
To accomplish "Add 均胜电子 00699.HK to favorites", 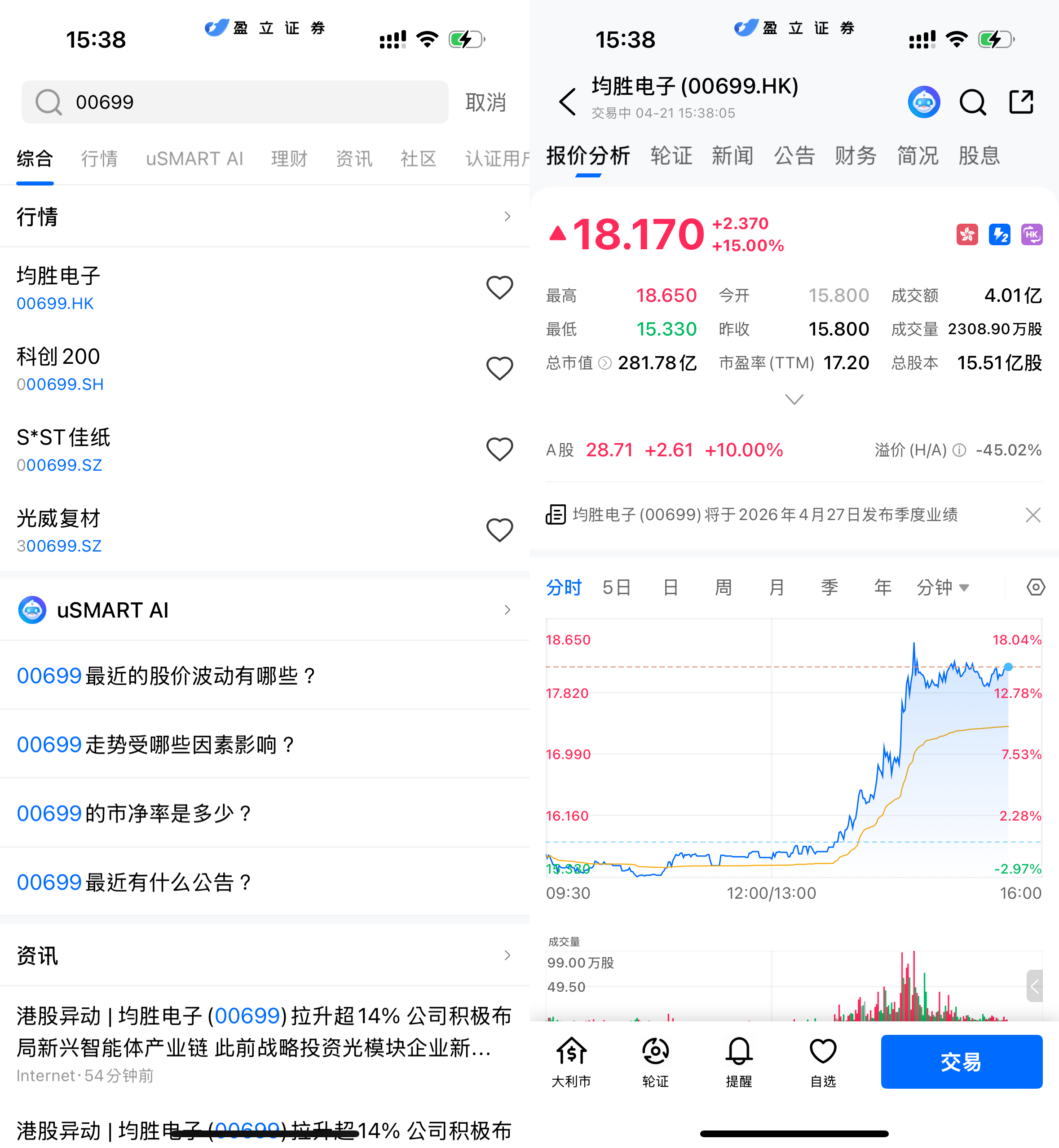I will [499, 288].
